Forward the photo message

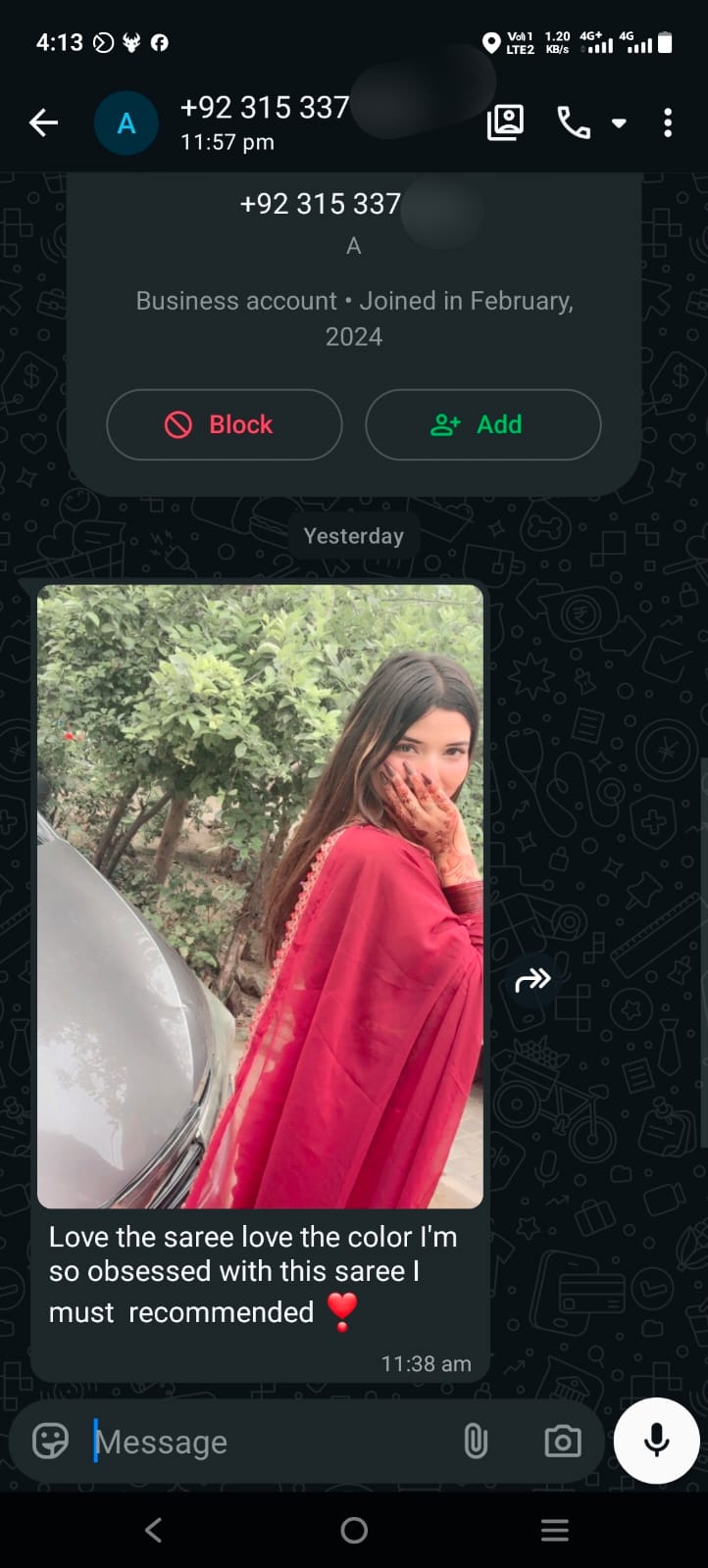click(x=532, y=979)
